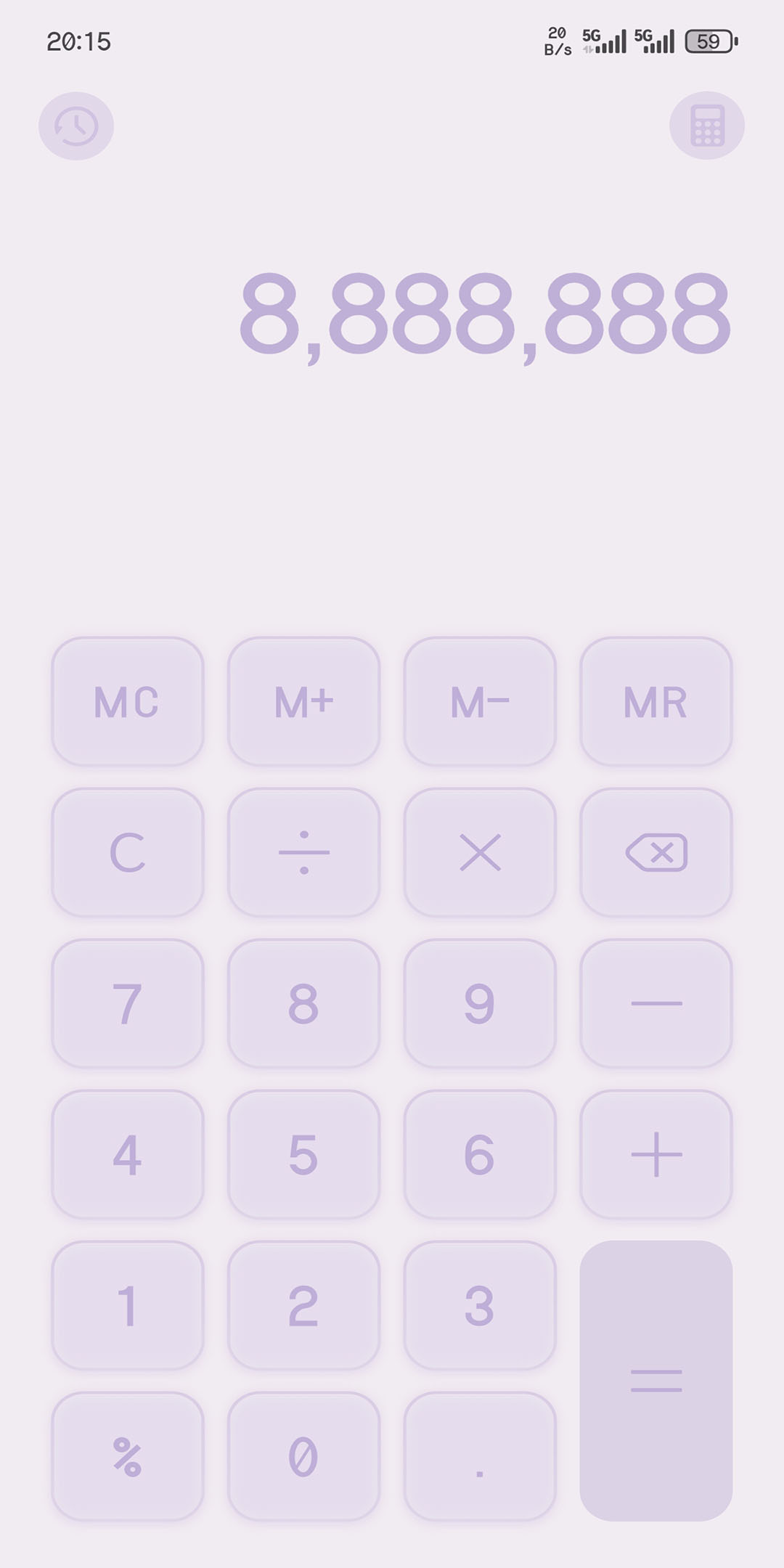The height and width of the screenshot is (1568, 784).
Task: Clear memory with MC
Action: click(x=128, y=702)
